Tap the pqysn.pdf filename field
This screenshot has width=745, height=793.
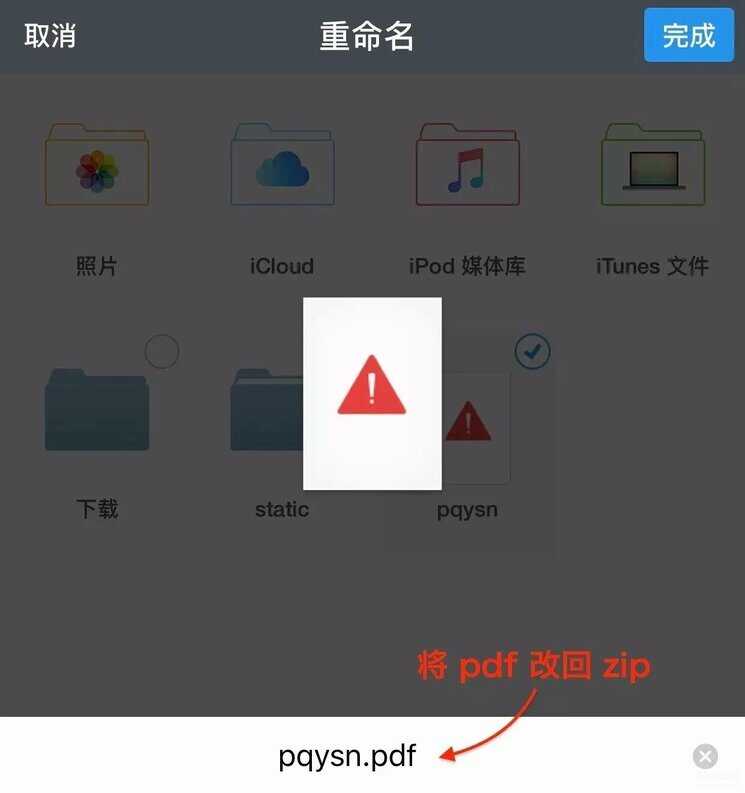(x=347, y=756)
